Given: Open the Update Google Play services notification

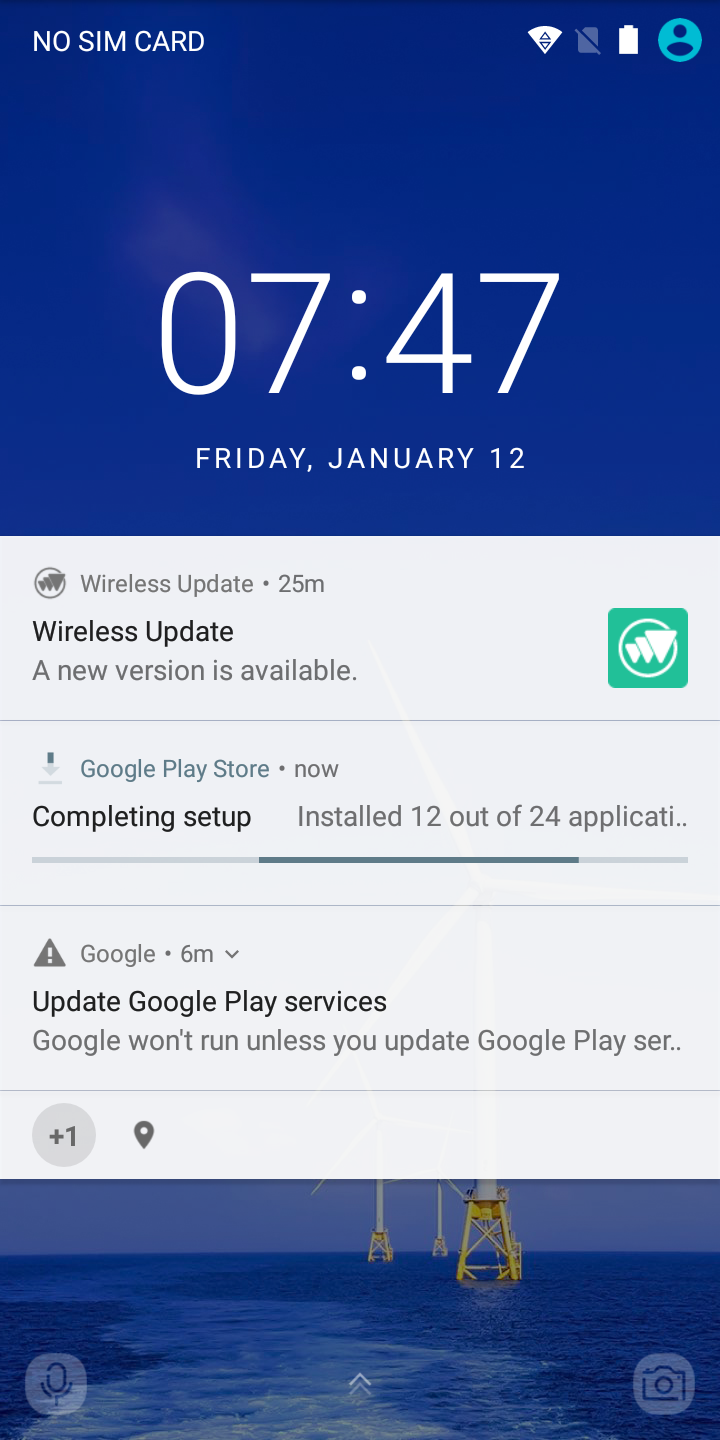Looking at the screenshot, I should [360, 998].
